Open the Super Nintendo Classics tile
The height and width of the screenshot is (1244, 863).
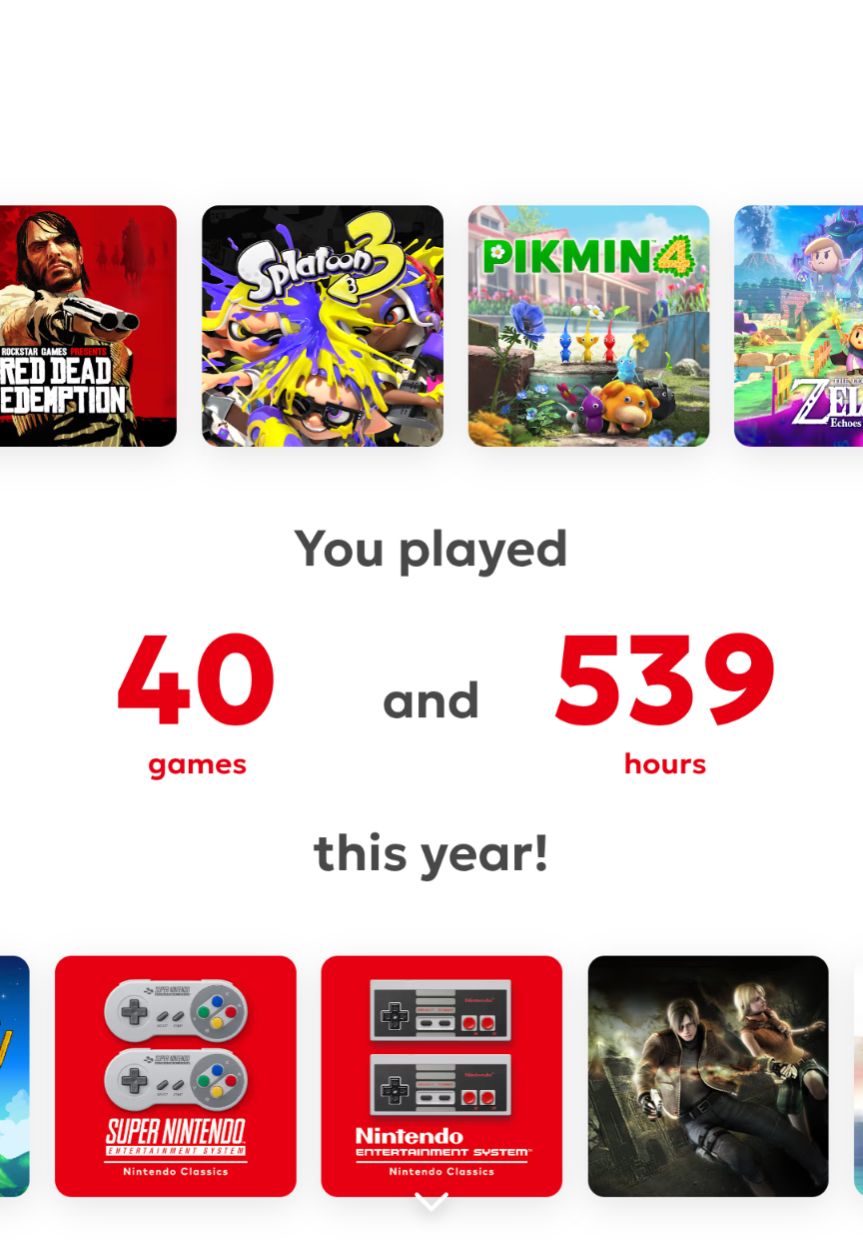(x=175, y=1075)
